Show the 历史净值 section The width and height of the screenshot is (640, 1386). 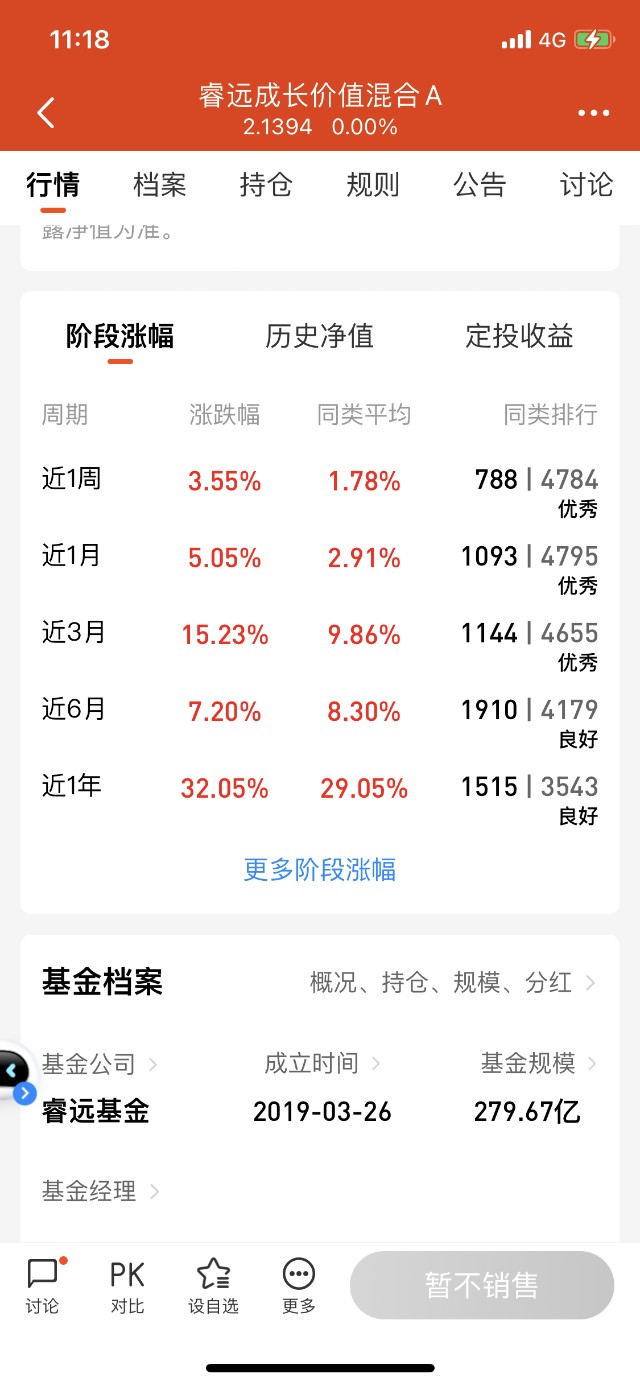pyautogui.click(x=319, y=336)
